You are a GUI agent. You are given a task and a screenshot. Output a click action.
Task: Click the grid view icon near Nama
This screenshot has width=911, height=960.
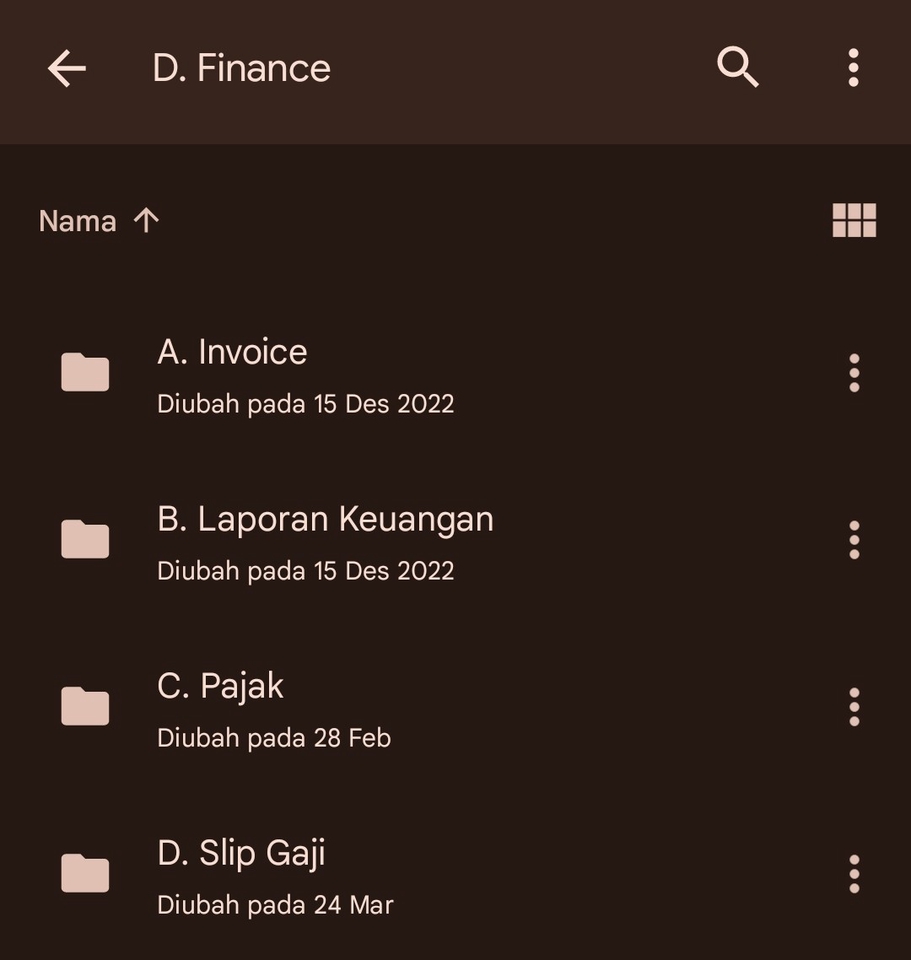click(854, 220)
